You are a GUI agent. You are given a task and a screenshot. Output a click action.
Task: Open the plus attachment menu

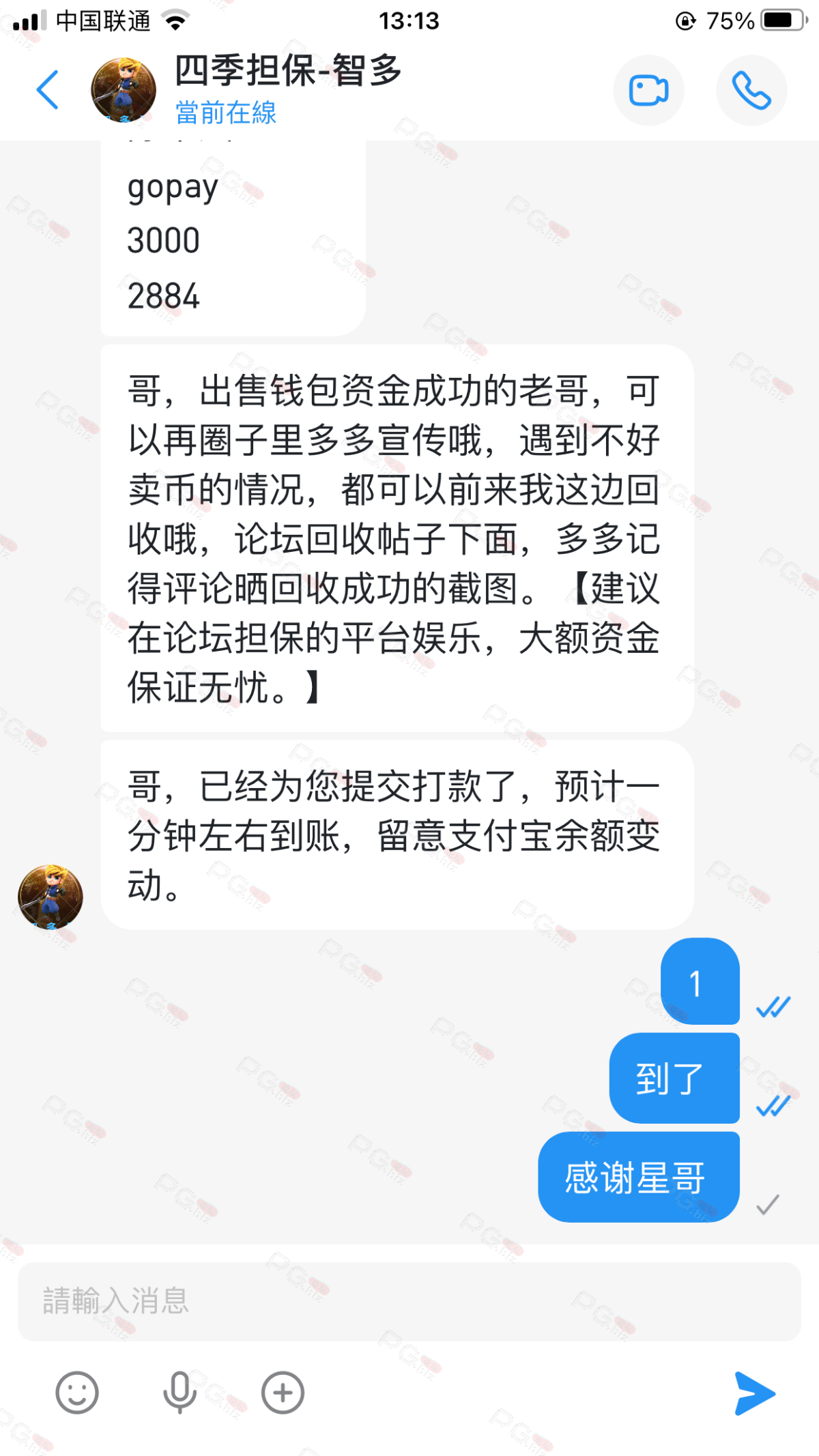point(283,1393)
